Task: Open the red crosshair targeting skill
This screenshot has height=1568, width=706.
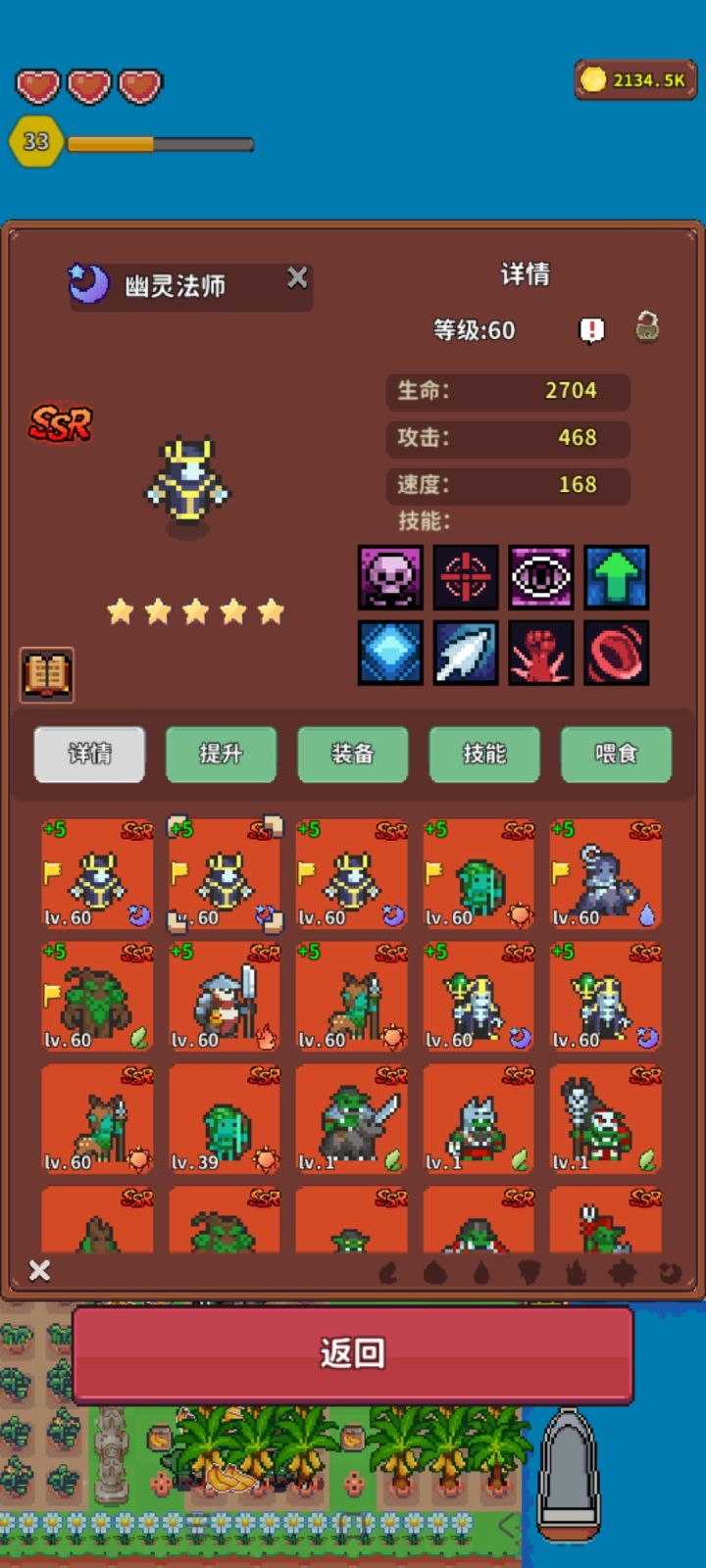Action: point(465,578)
